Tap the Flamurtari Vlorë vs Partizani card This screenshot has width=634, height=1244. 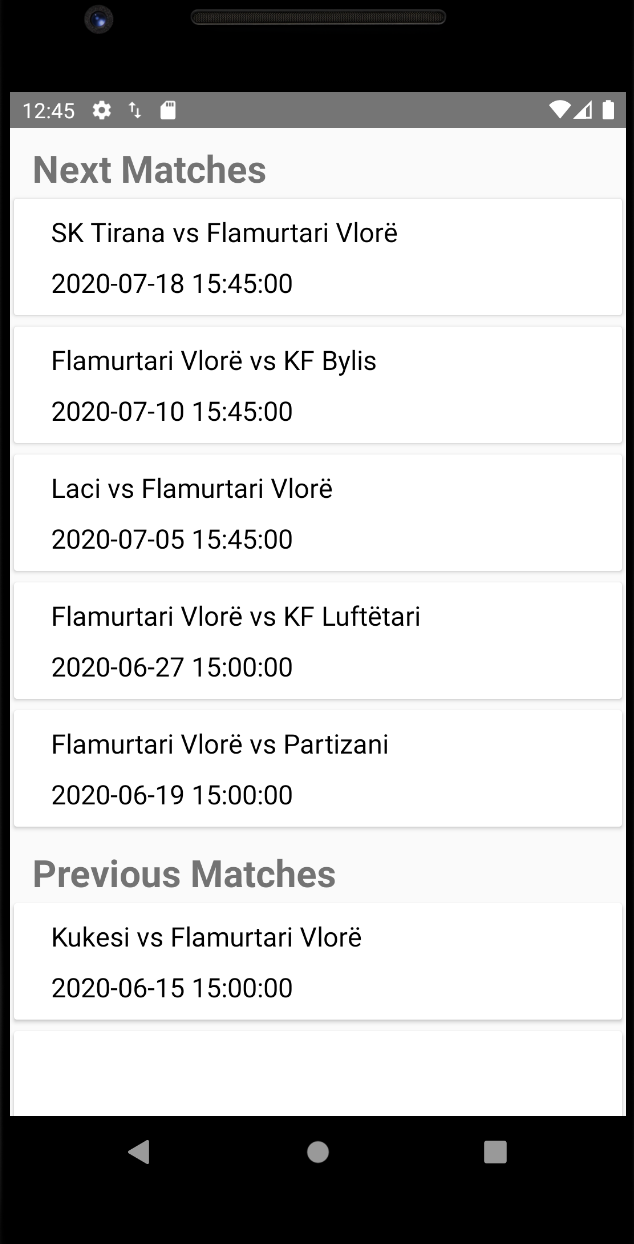[x=318, y=769]
